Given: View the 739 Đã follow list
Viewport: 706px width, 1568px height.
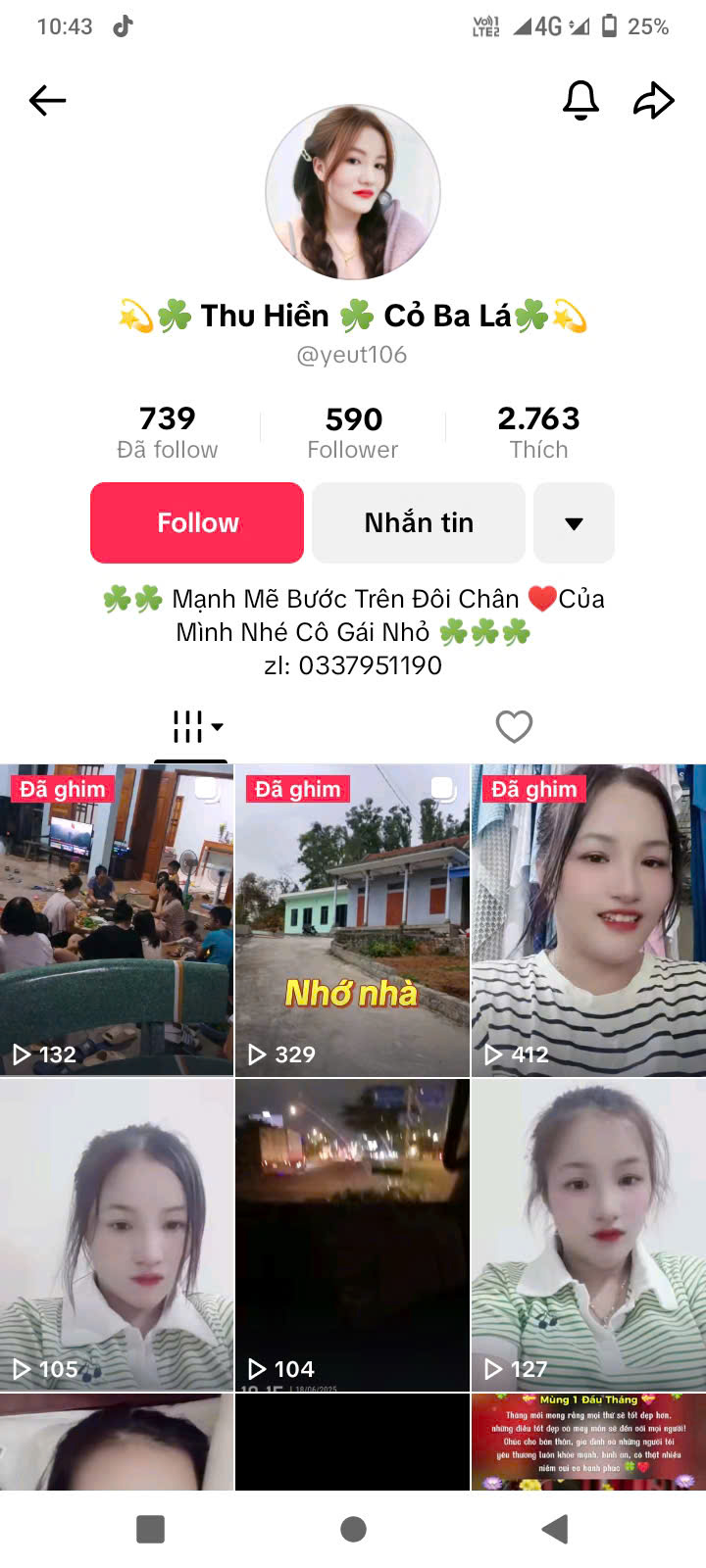Looking at the screenshot, I should coord(168,432).
